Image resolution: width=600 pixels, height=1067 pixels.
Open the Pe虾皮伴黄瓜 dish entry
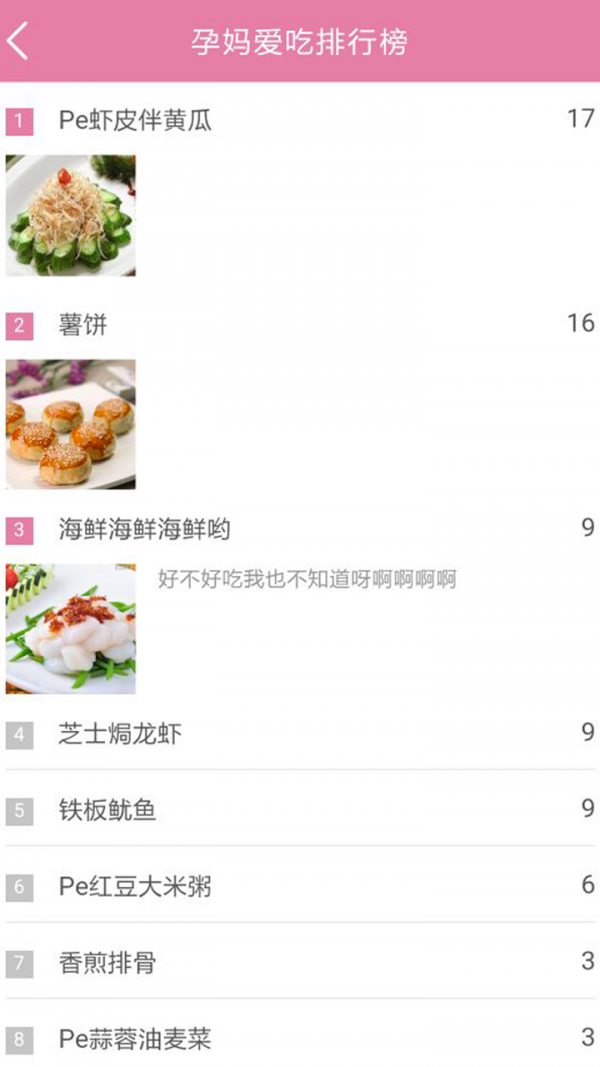pos(136,121)
